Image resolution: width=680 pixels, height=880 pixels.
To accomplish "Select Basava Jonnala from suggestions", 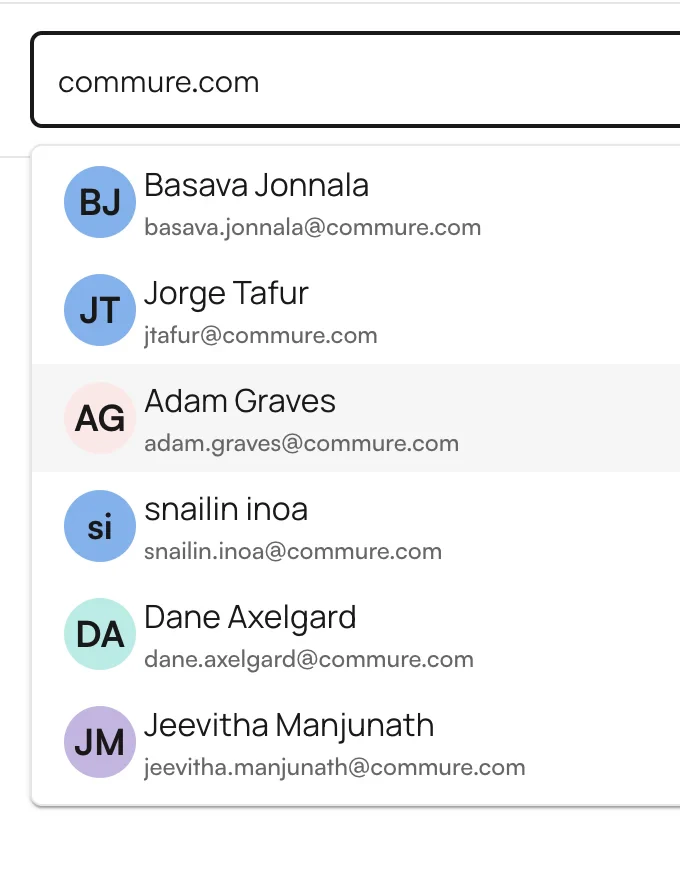I will pyautogui.click(x=312, y=203).
